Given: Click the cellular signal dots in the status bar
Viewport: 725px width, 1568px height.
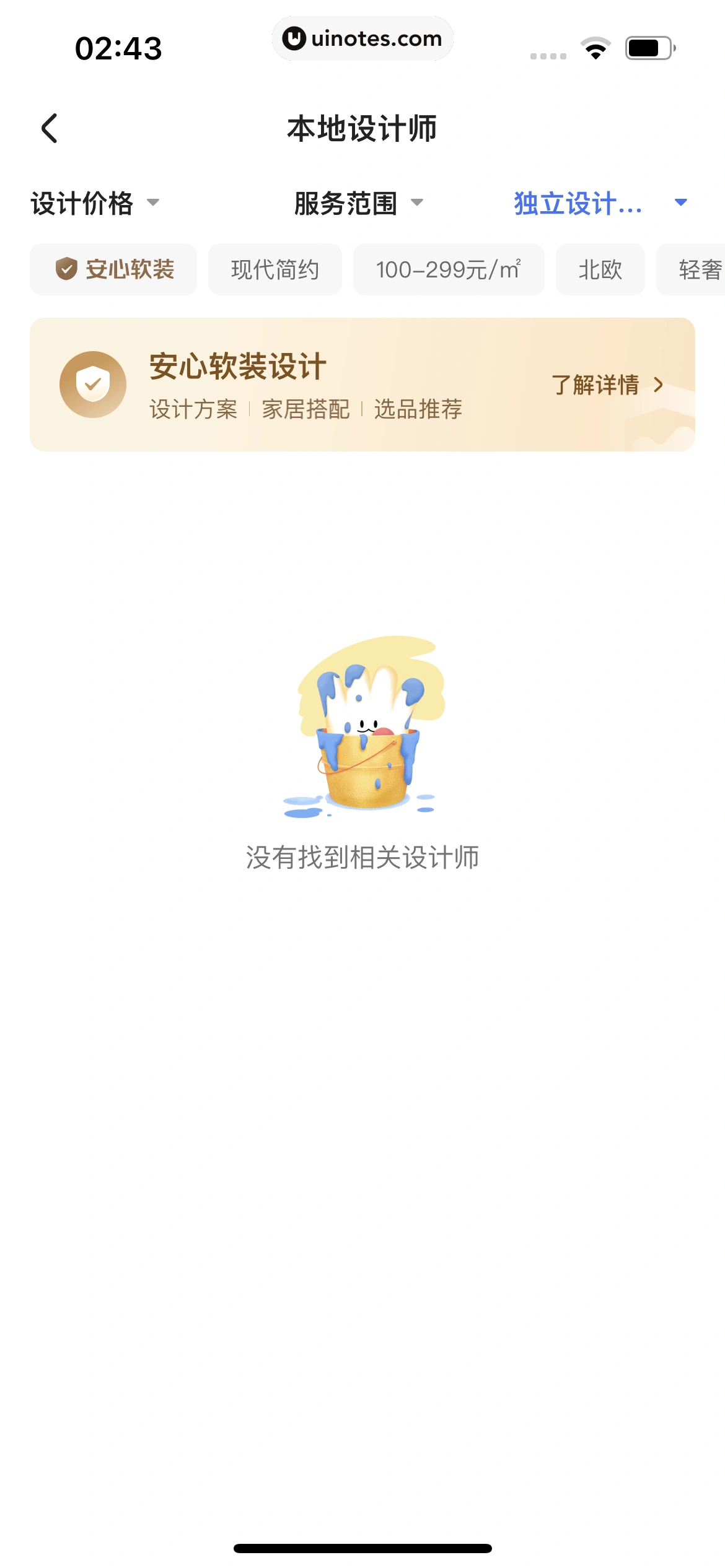Looking at the screenshot, I should click(548, 54).
